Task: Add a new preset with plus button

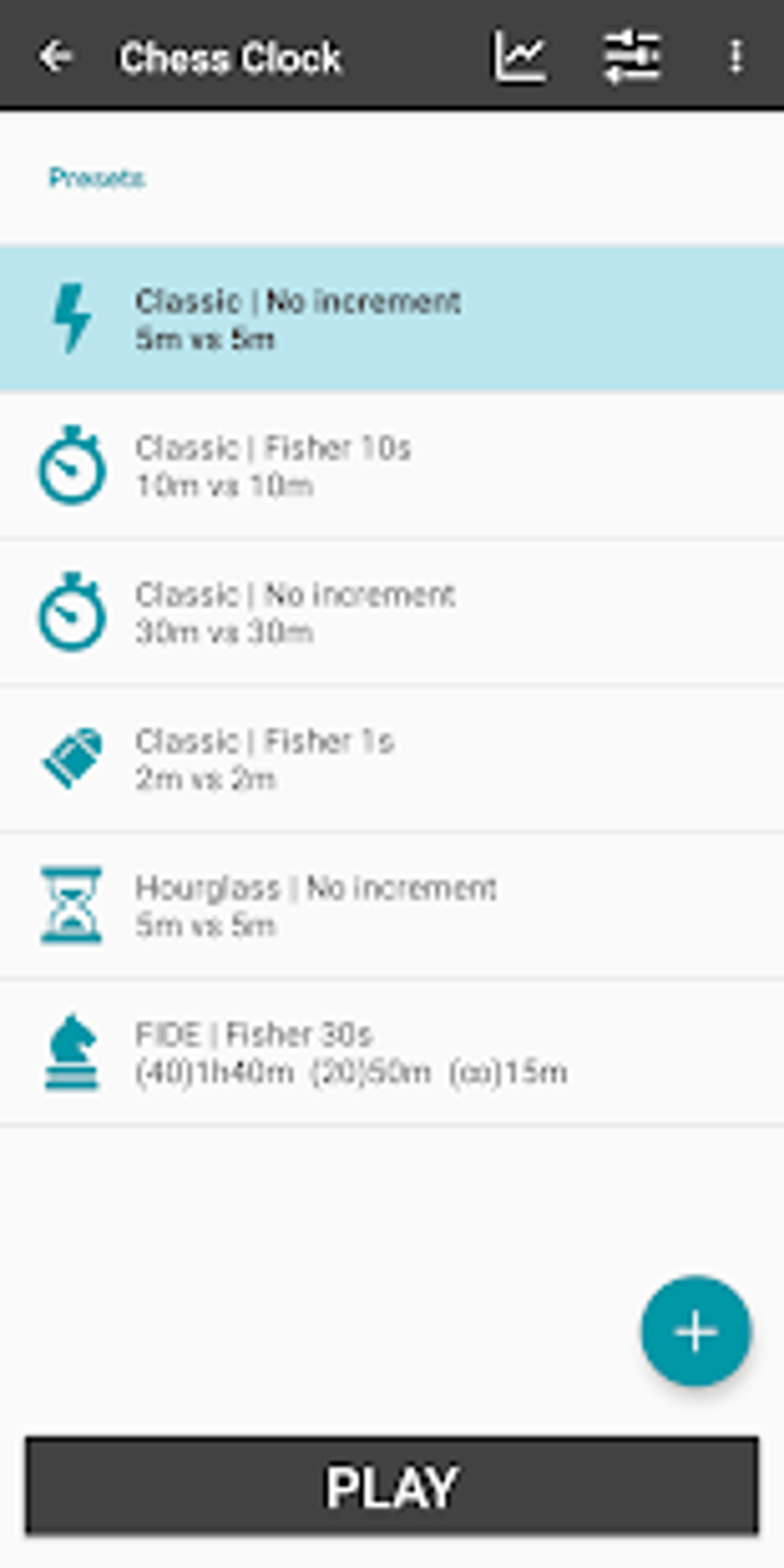Action: (x=696, y=1331)
